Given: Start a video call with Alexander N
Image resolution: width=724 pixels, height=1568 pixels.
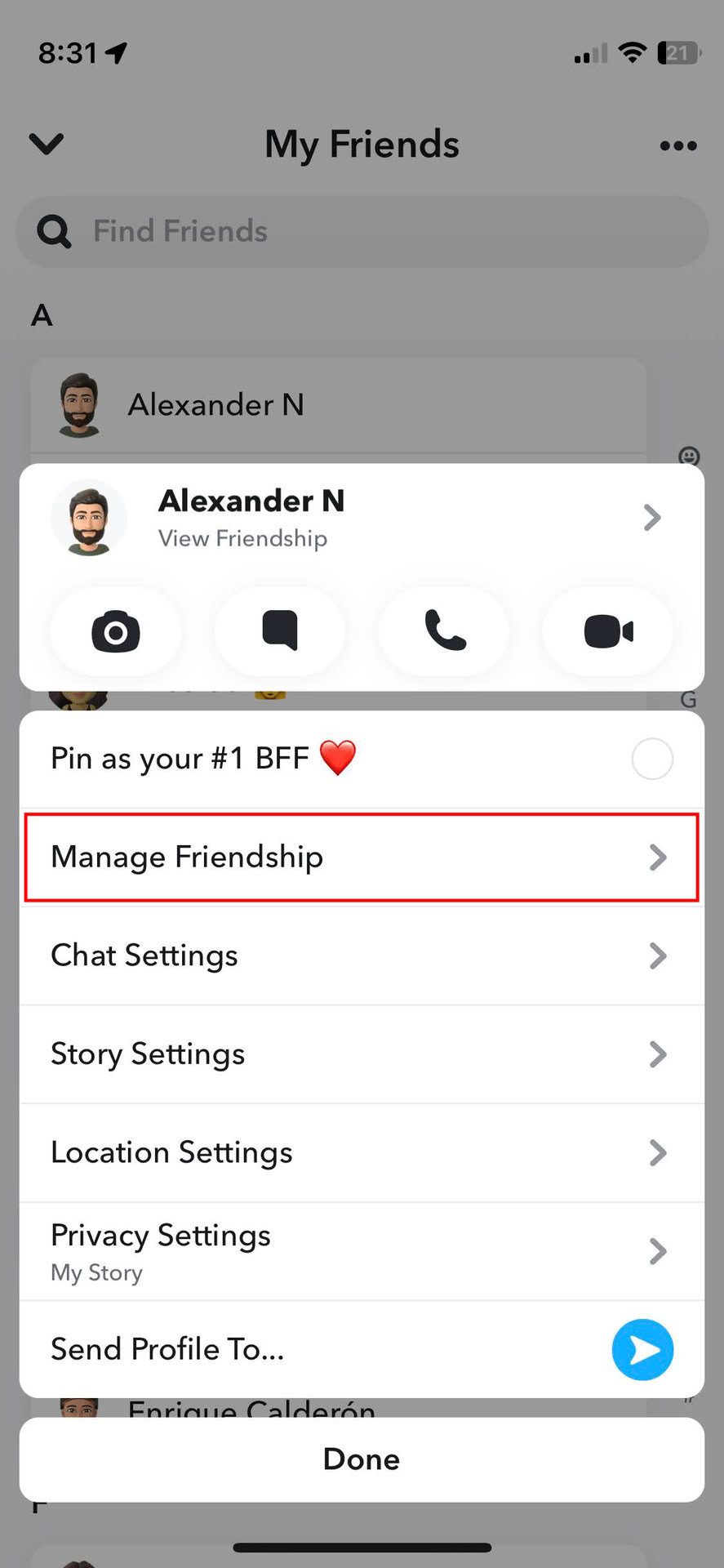Looking at the screenshot, I should coord(608,631).
